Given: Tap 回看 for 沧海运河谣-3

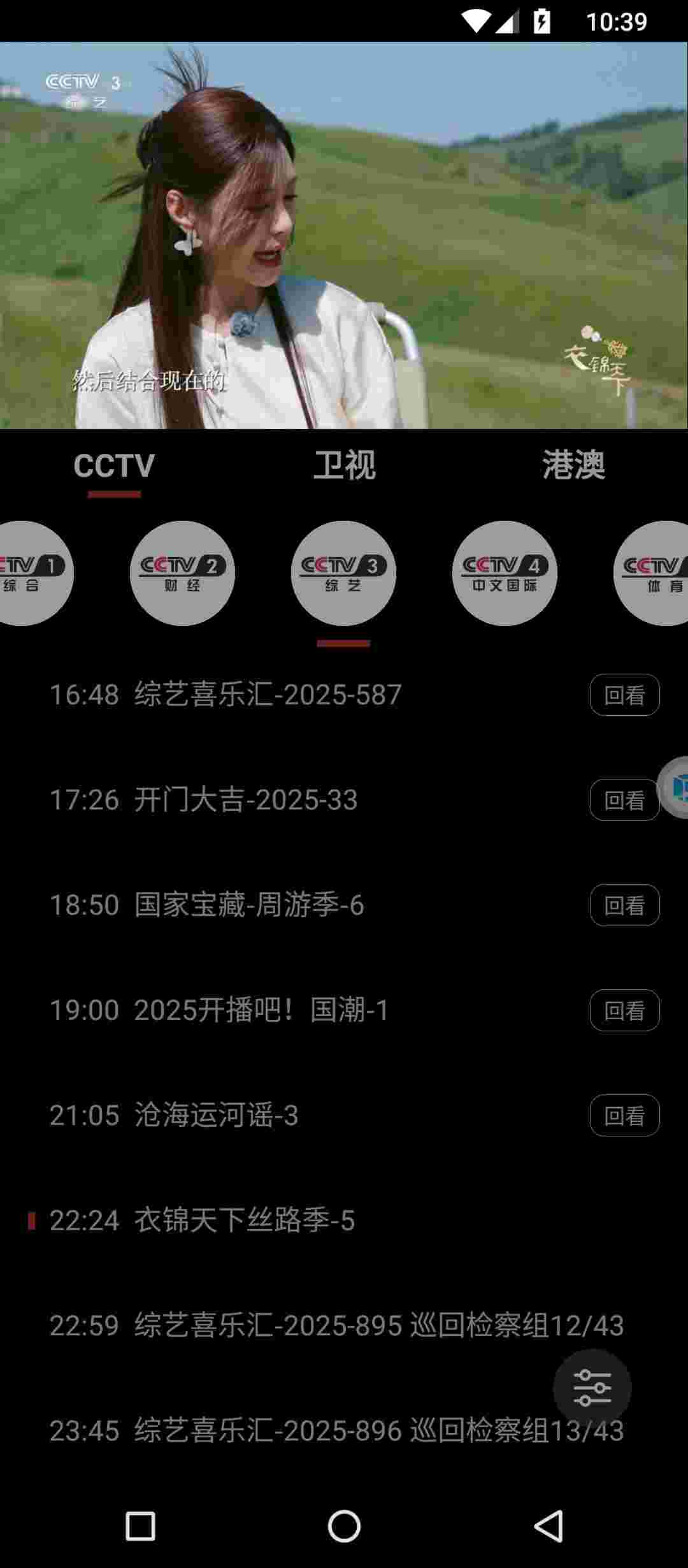Looking at the screenshot, I should tap(624, 1115).
